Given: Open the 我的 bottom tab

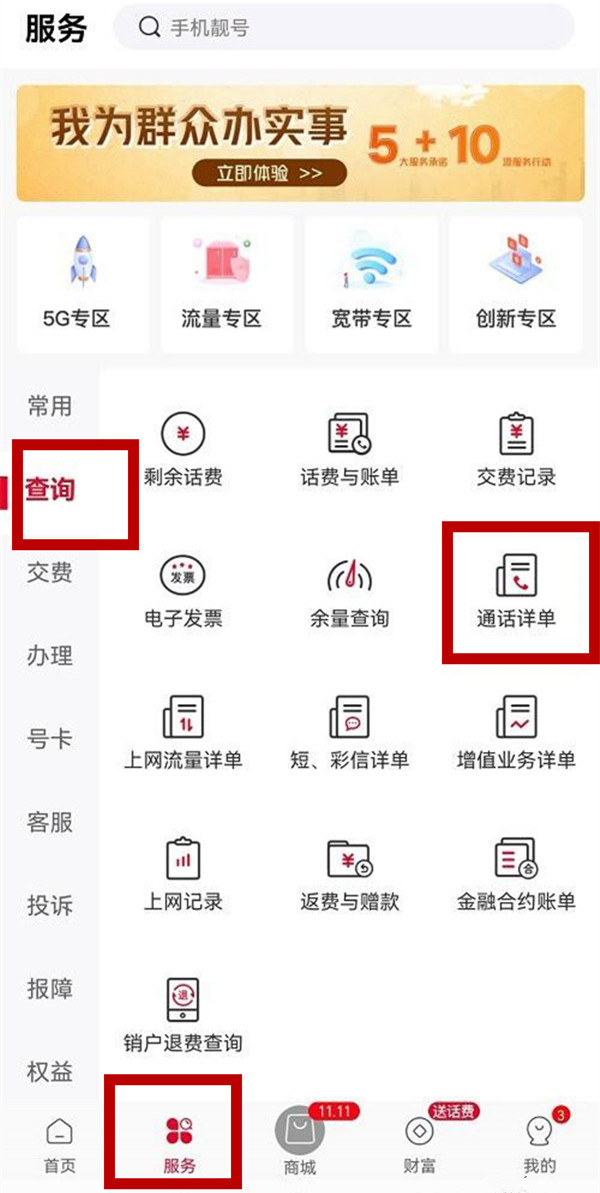Looking at the screenshot, I should click(539, 1146).
